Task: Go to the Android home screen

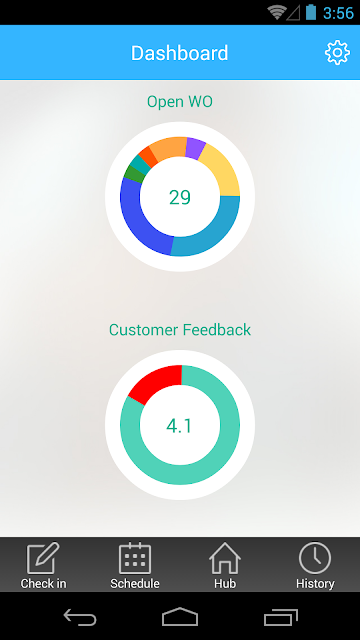Action: coord(180,617)
